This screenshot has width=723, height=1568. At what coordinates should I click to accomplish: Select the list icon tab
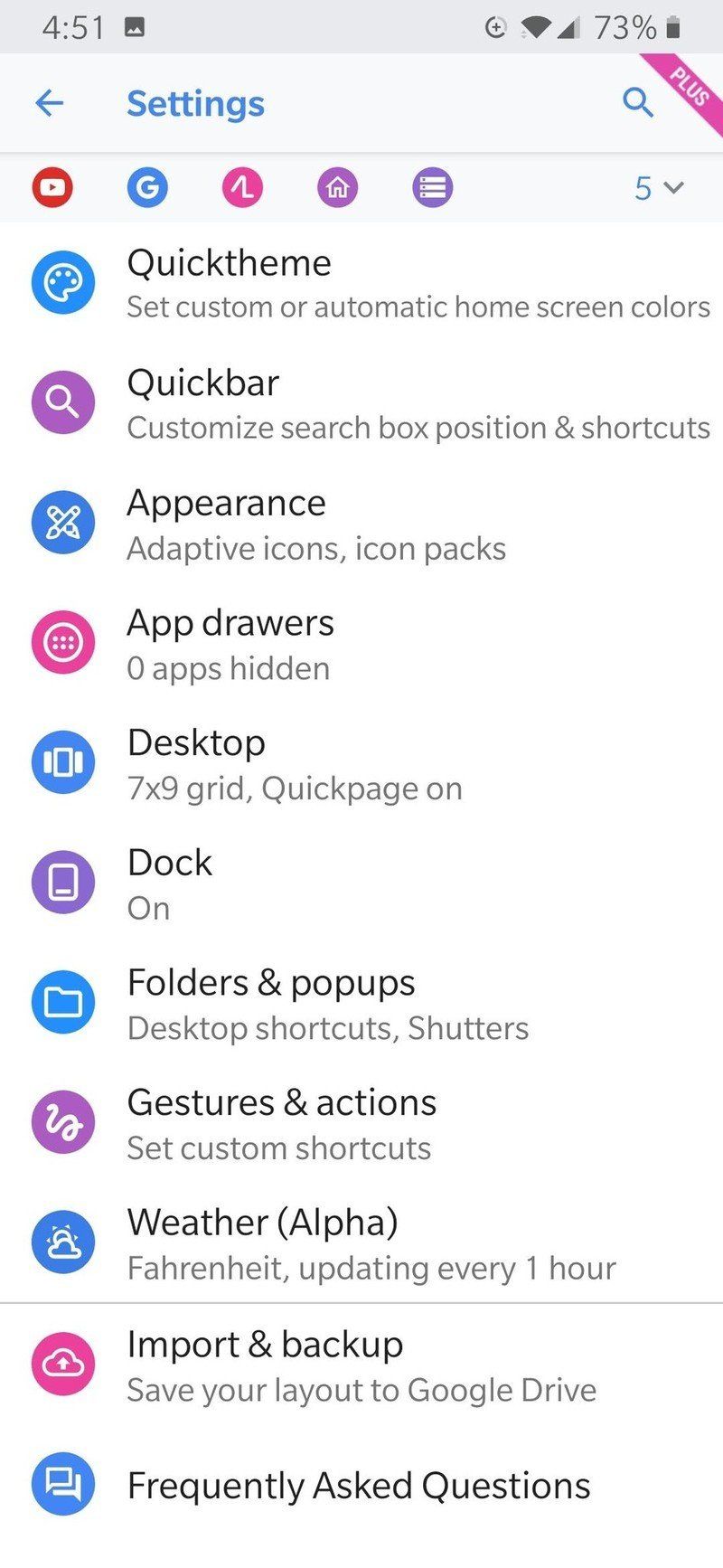(x=432, y=187)
